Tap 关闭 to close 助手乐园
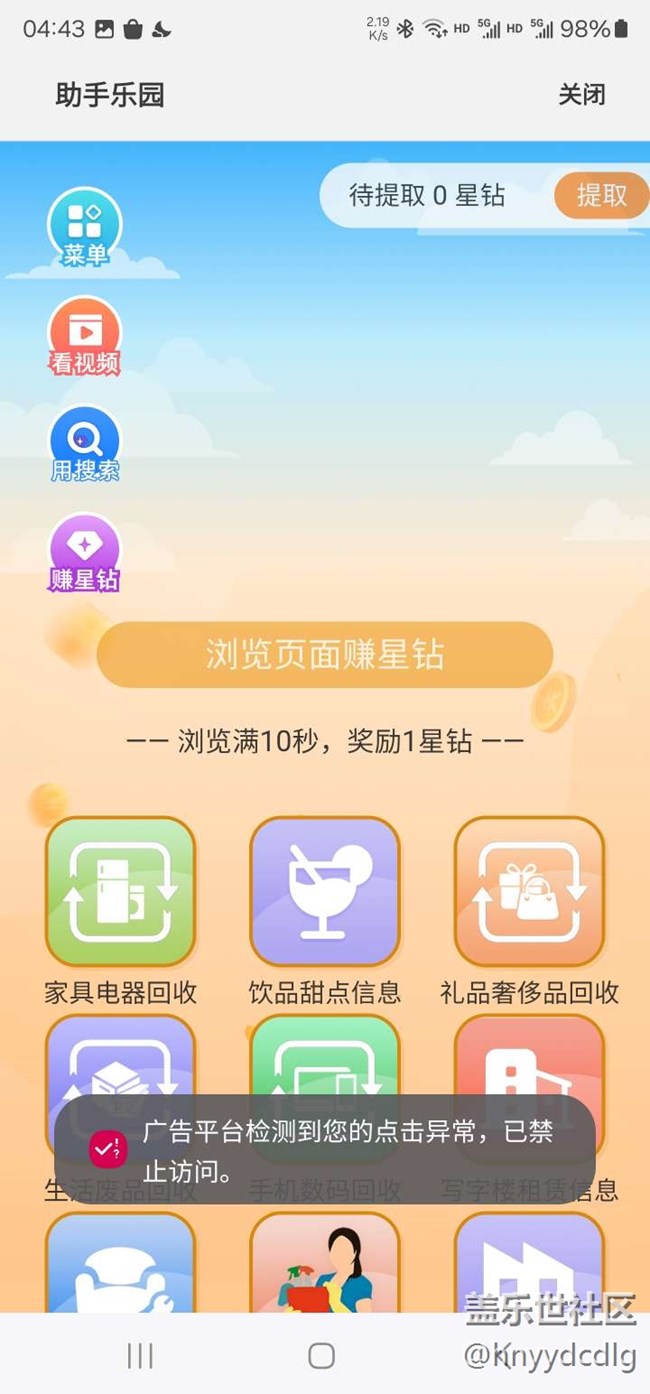The height and width of the screenshot is (1394, 650). tap(581, 95)
